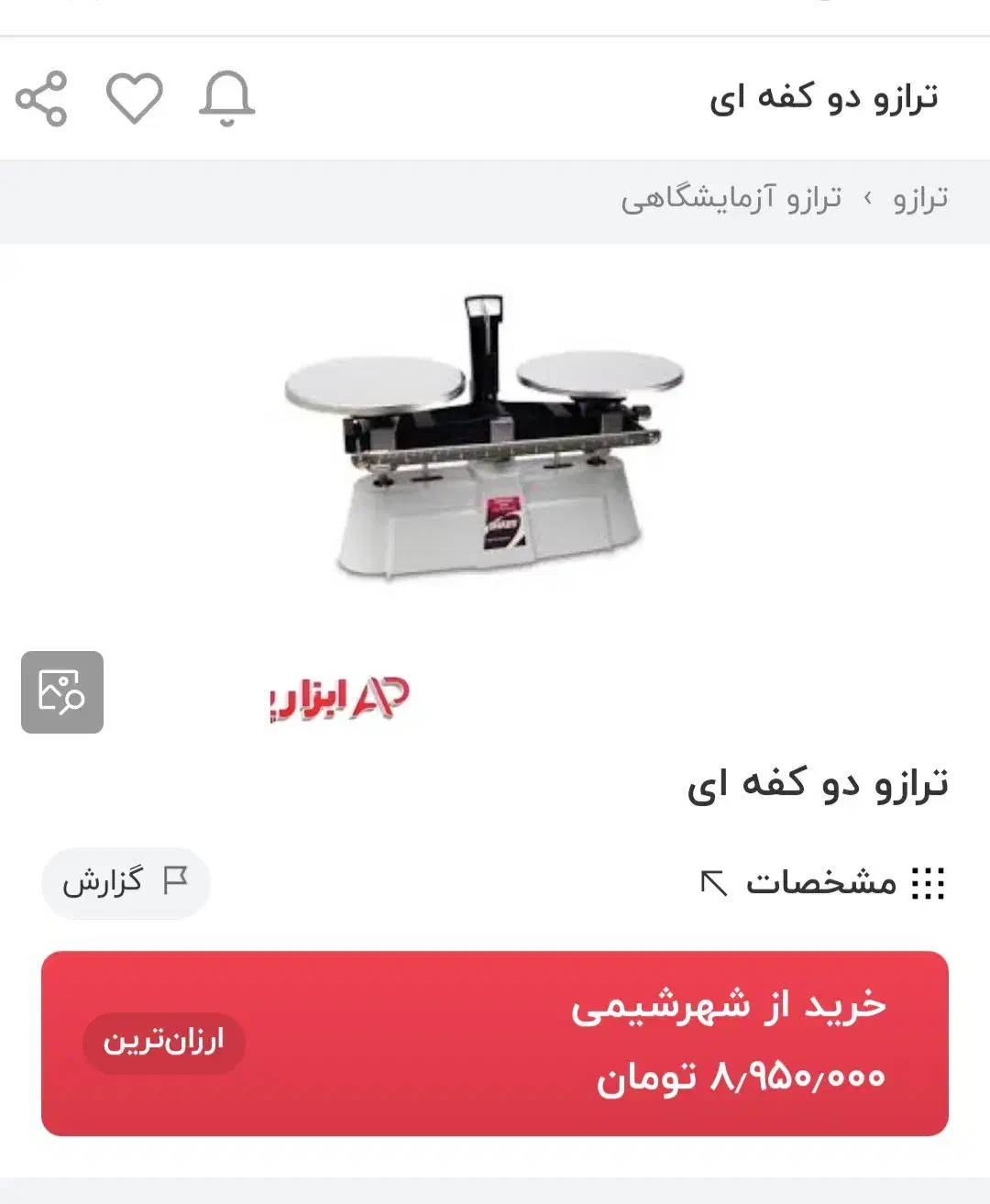Add product to favorites with heart icon

coord(134,98)
